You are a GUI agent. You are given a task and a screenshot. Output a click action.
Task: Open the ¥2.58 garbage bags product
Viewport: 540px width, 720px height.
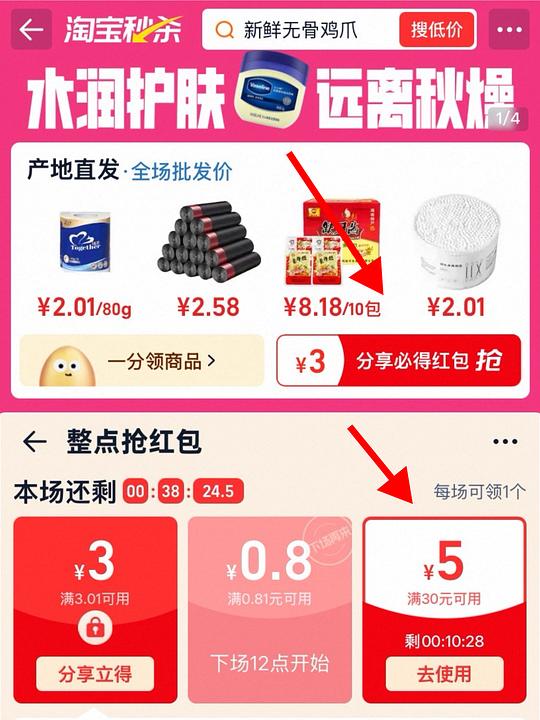click(x=208, y=260)
